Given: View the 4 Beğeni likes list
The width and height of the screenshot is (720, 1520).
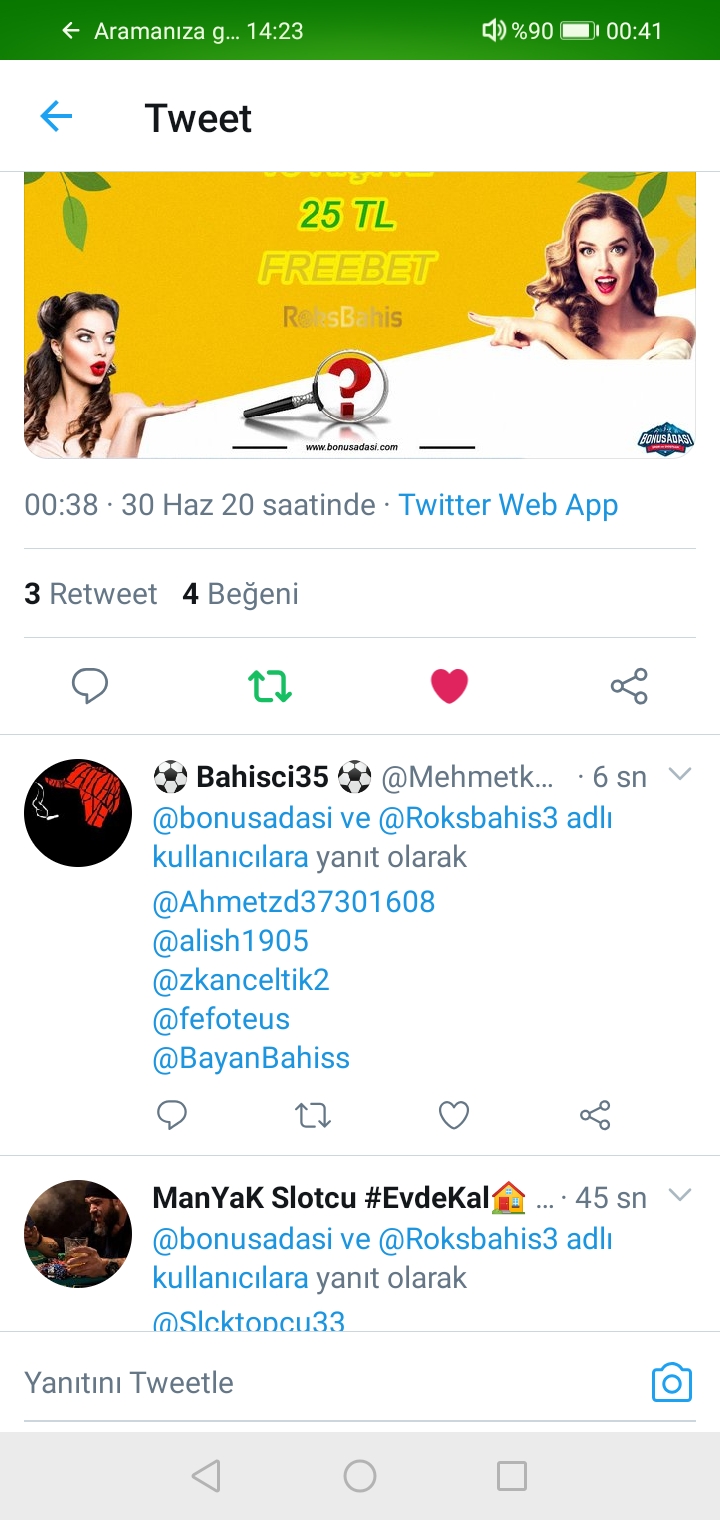Looking at the screenshot, I should click(241, 594).
